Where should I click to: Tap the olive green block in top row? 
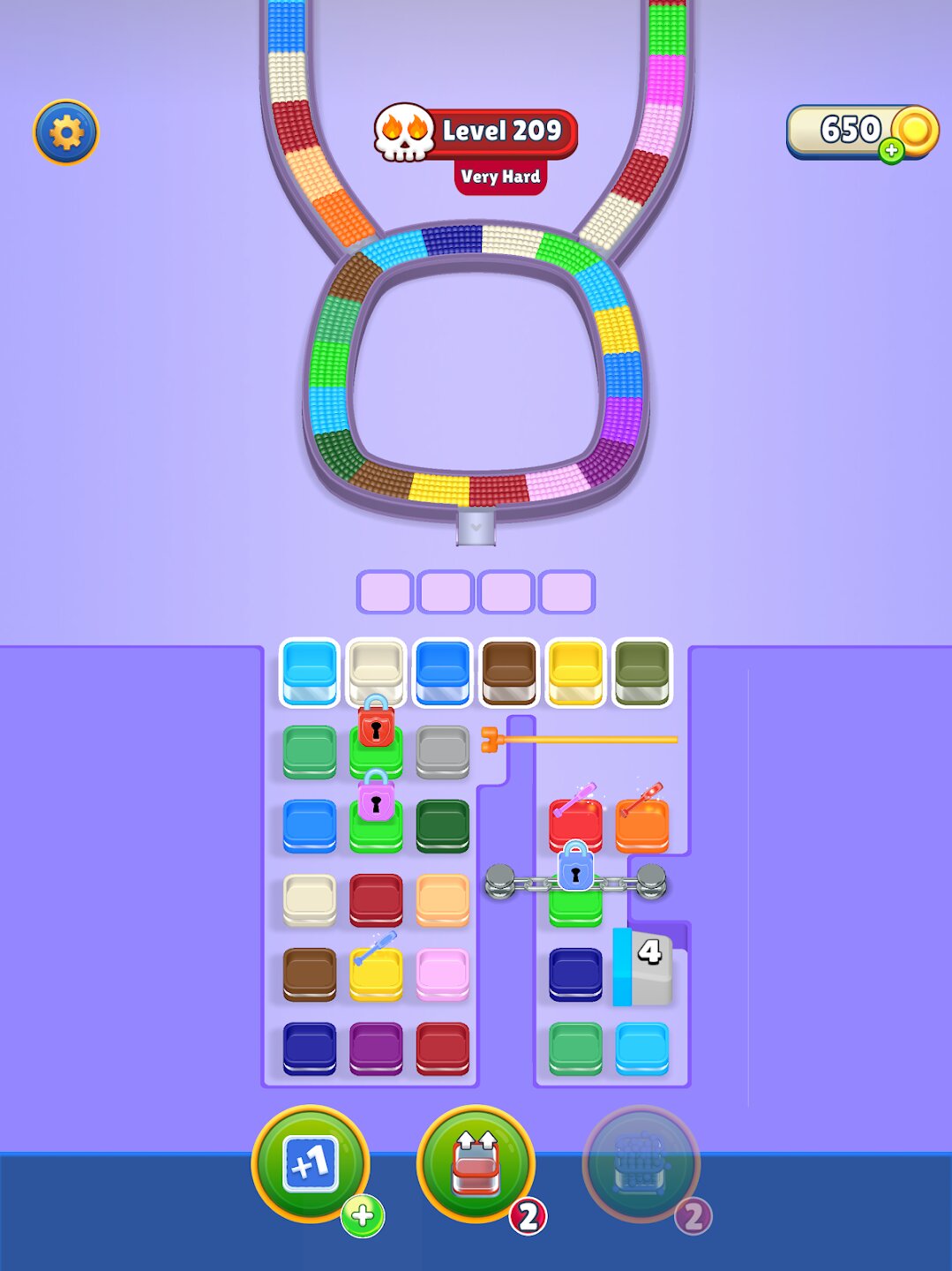click(x=641, y=672)
